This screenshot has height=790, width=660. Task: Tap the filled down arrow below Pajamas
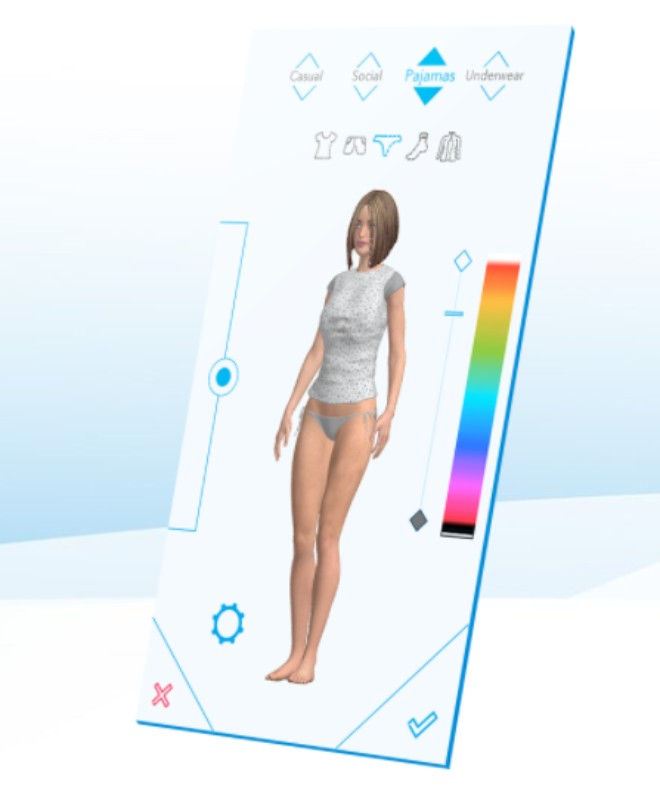click(428, 96)
